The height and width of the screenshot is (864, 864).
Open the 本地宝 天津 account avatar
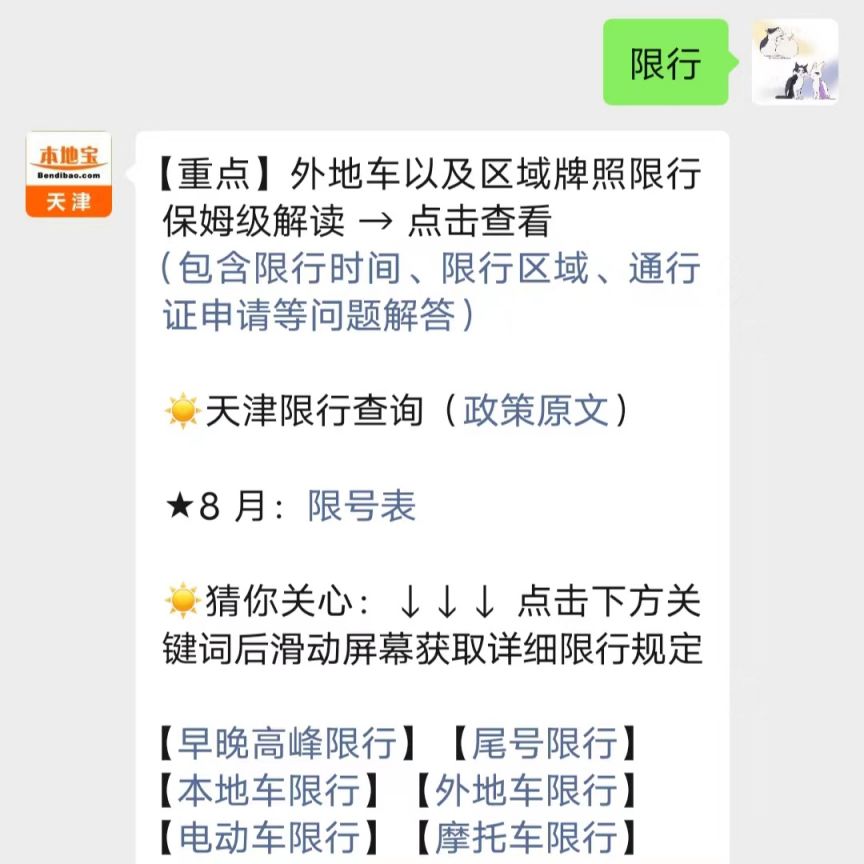(x=68, y=174)
